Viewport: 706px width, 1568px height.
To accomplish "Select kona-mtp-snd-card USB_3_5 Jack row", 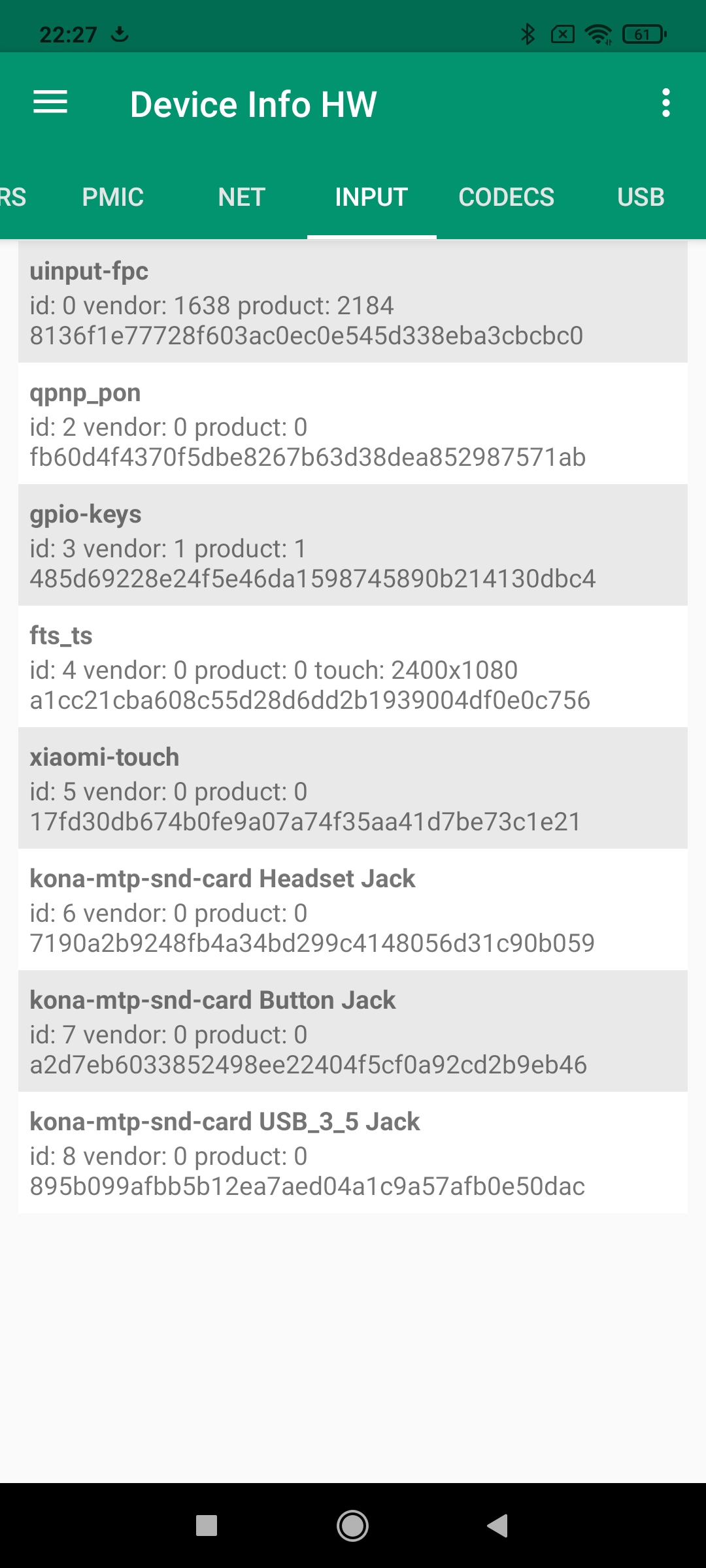I will click(x=353, y=1153).
